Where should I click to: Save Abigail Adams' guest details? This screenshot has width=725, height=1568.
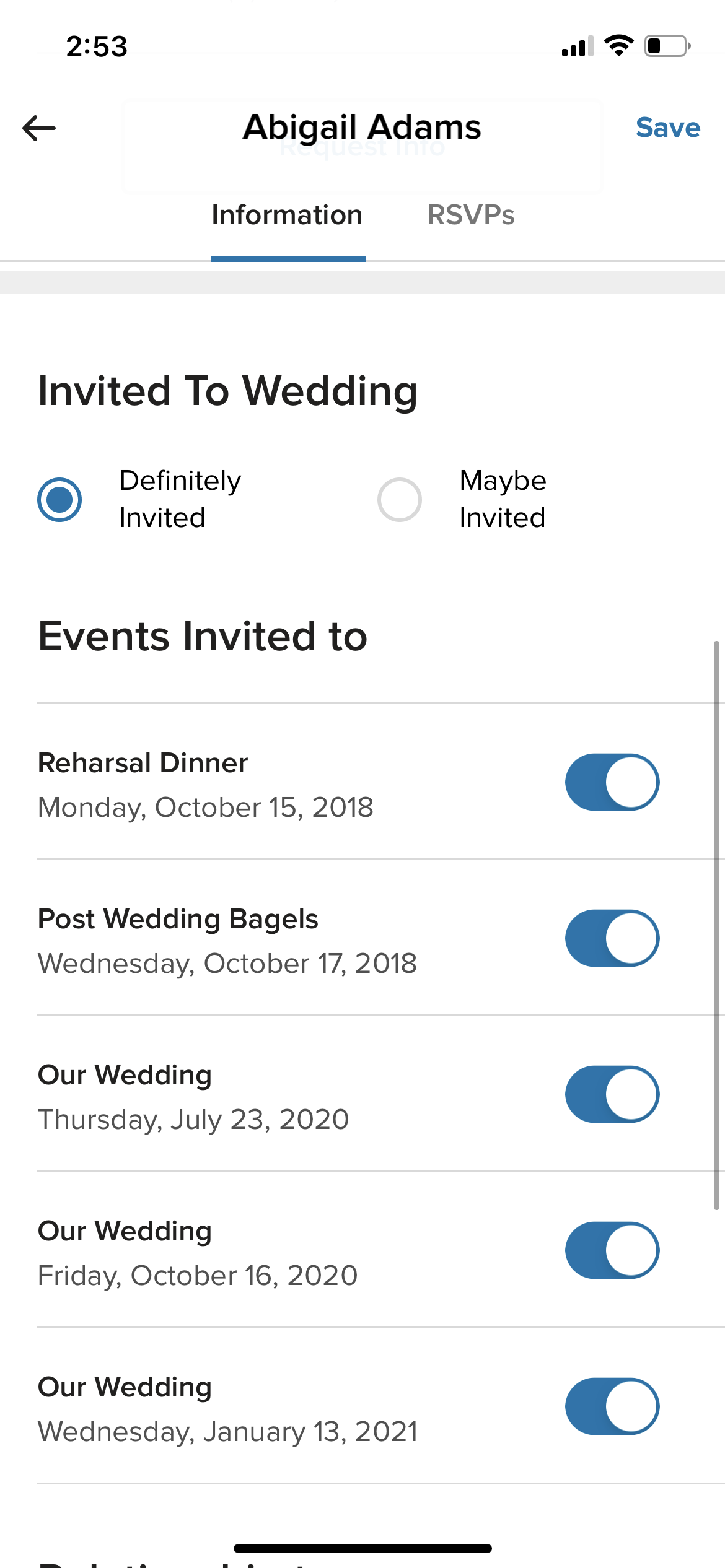(667, 128)
